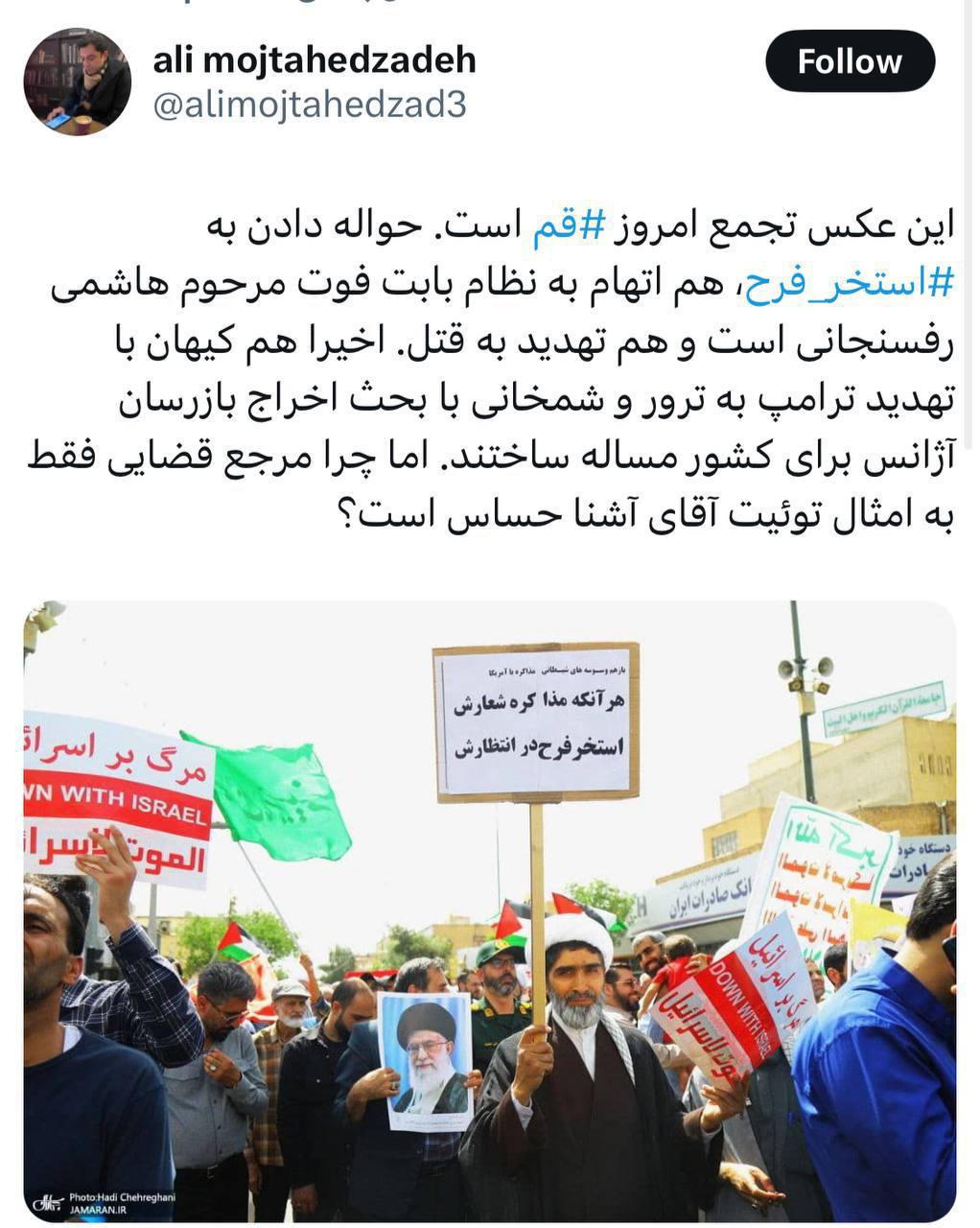Open ali mojtahedzadeh's profile picture
This screenshot has height=1228, width=980.
(x=77, y=81)
